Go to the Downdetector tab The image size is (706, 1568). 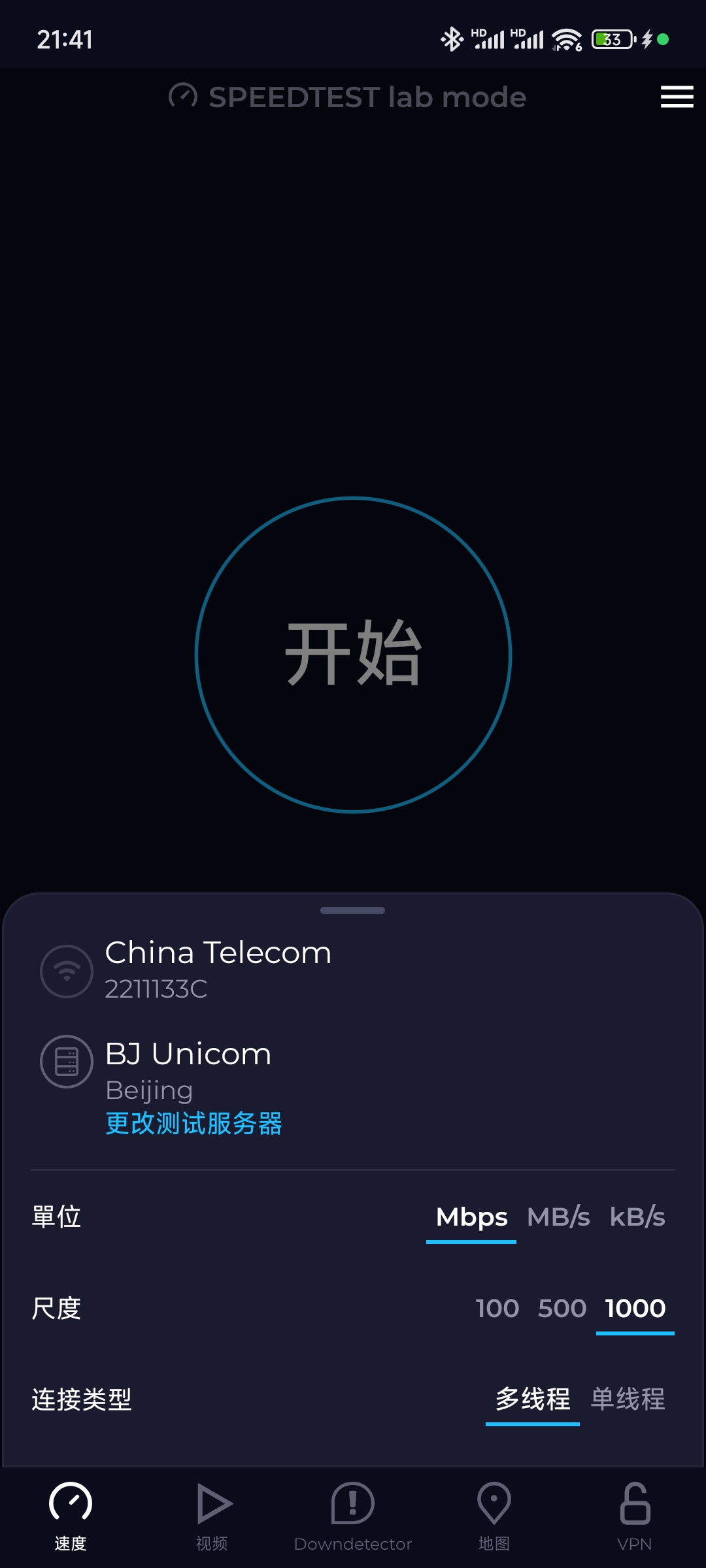point(353,1516)
